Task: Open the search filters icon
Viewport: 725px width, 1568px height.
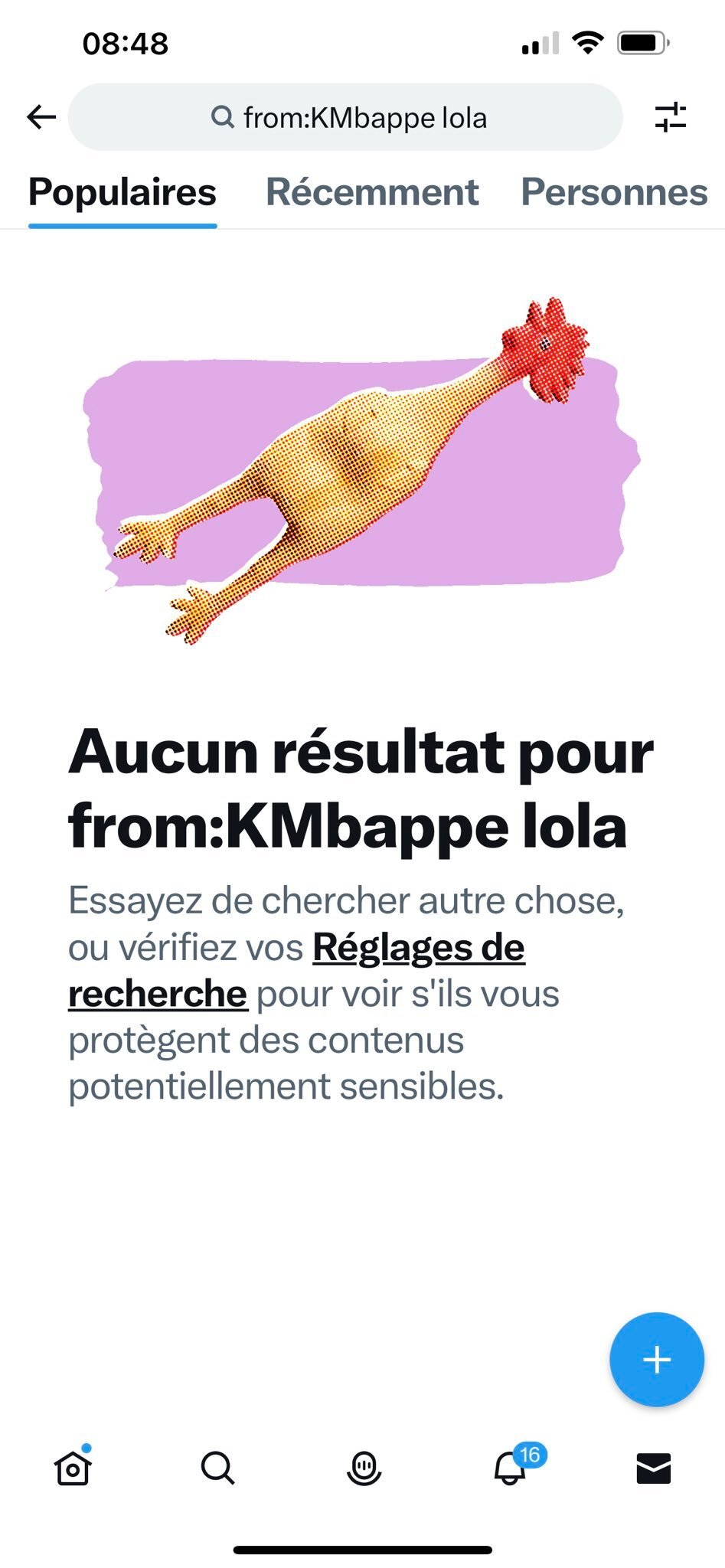Action: [671, 117]
